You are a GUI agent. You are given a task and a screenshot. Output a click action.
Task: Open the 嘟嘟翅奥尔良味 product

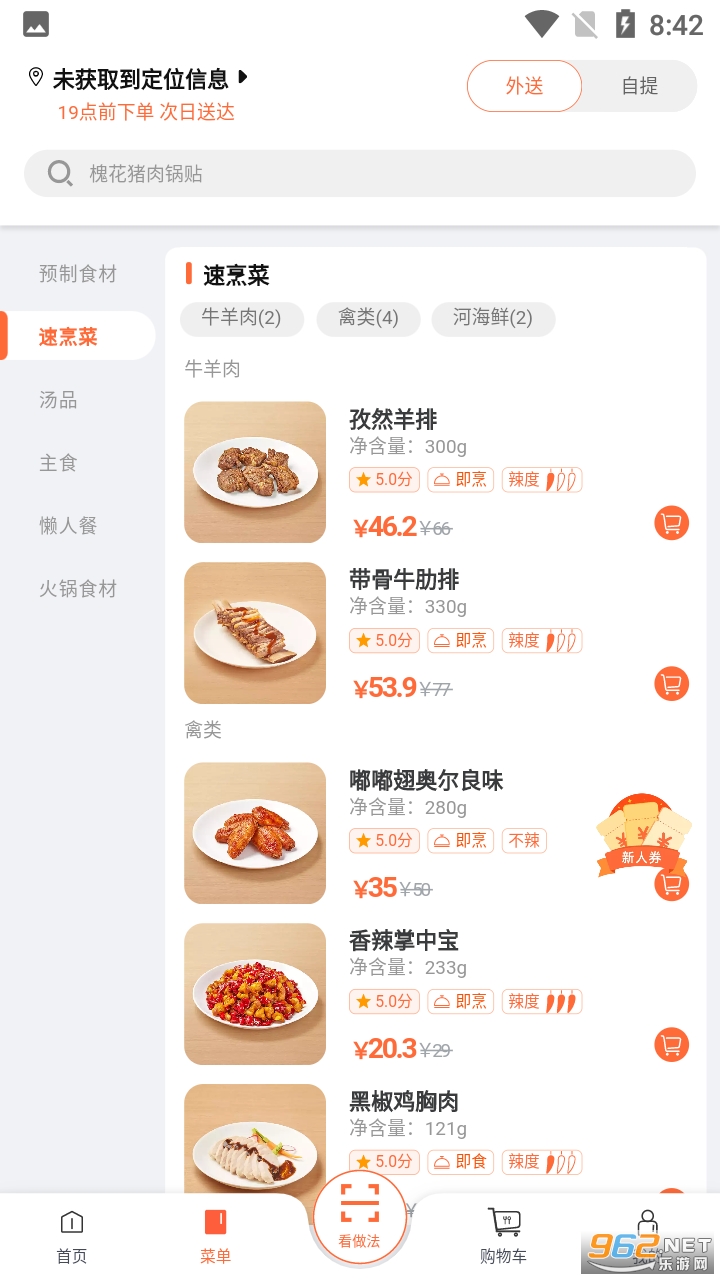[x=426, y=781]
